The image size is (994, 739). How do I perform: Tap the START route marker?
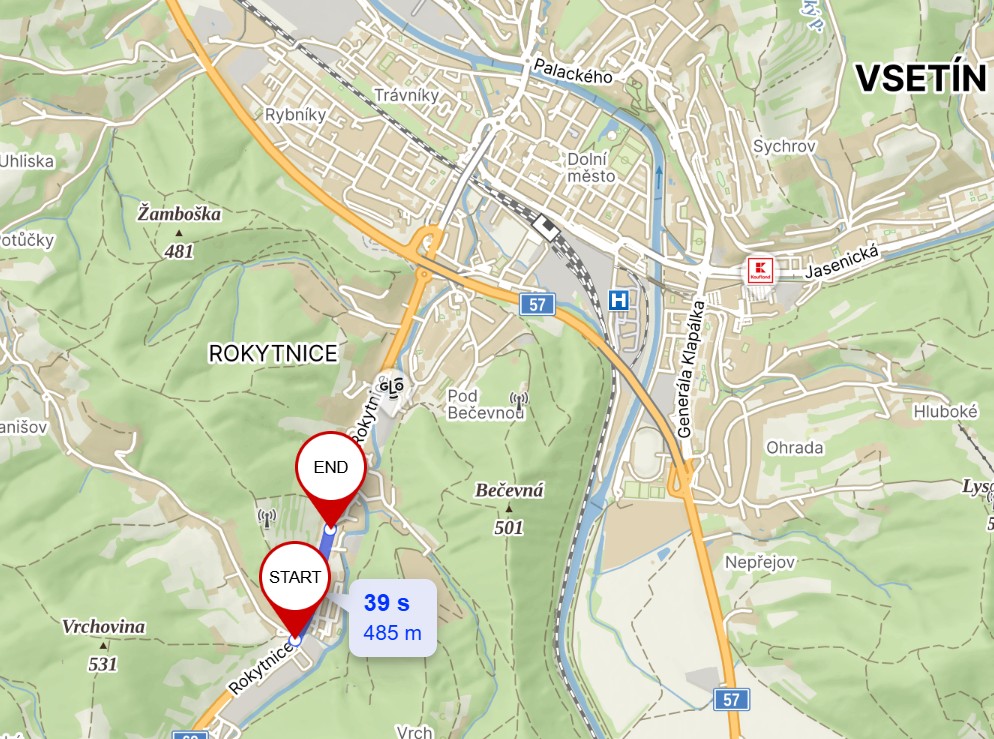click(x=295, y=578)
